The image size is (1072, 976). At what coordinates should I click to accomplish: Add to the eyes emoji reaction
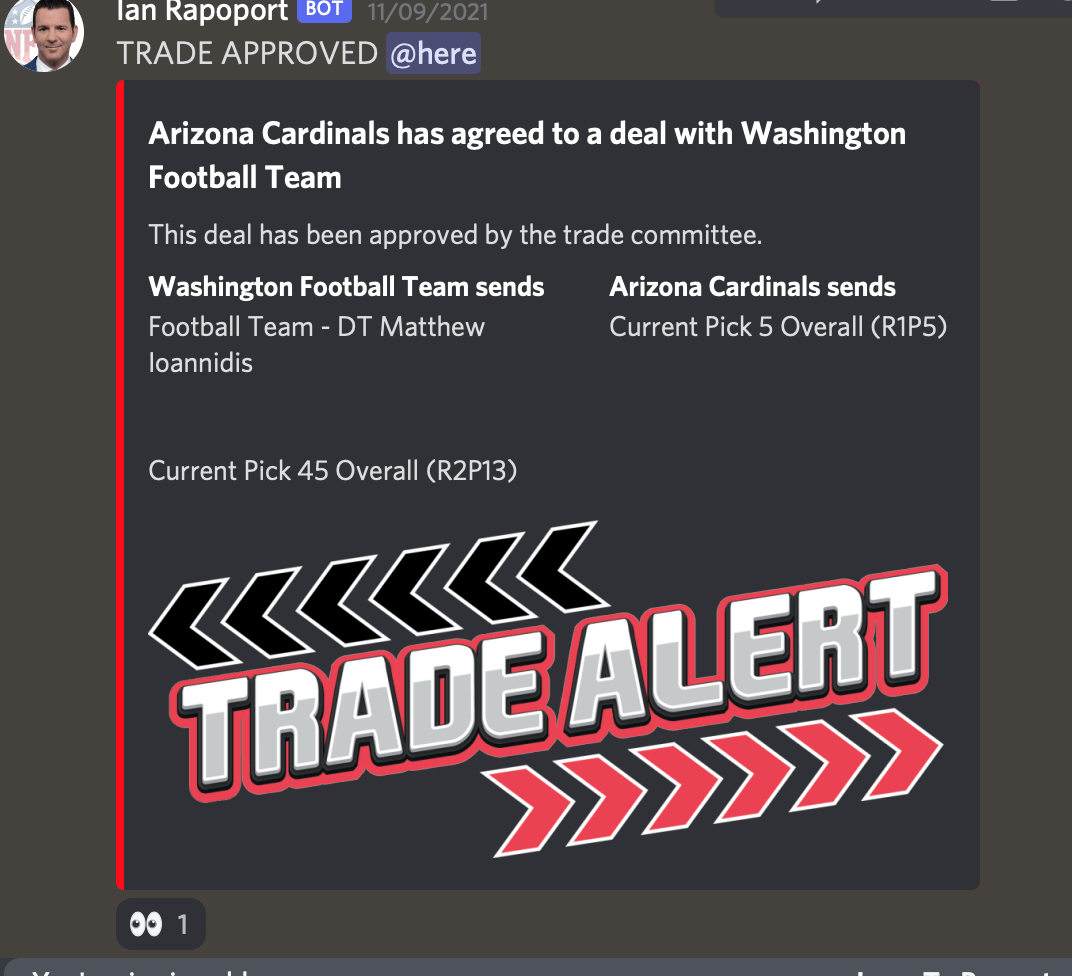[x=160, y=924]
